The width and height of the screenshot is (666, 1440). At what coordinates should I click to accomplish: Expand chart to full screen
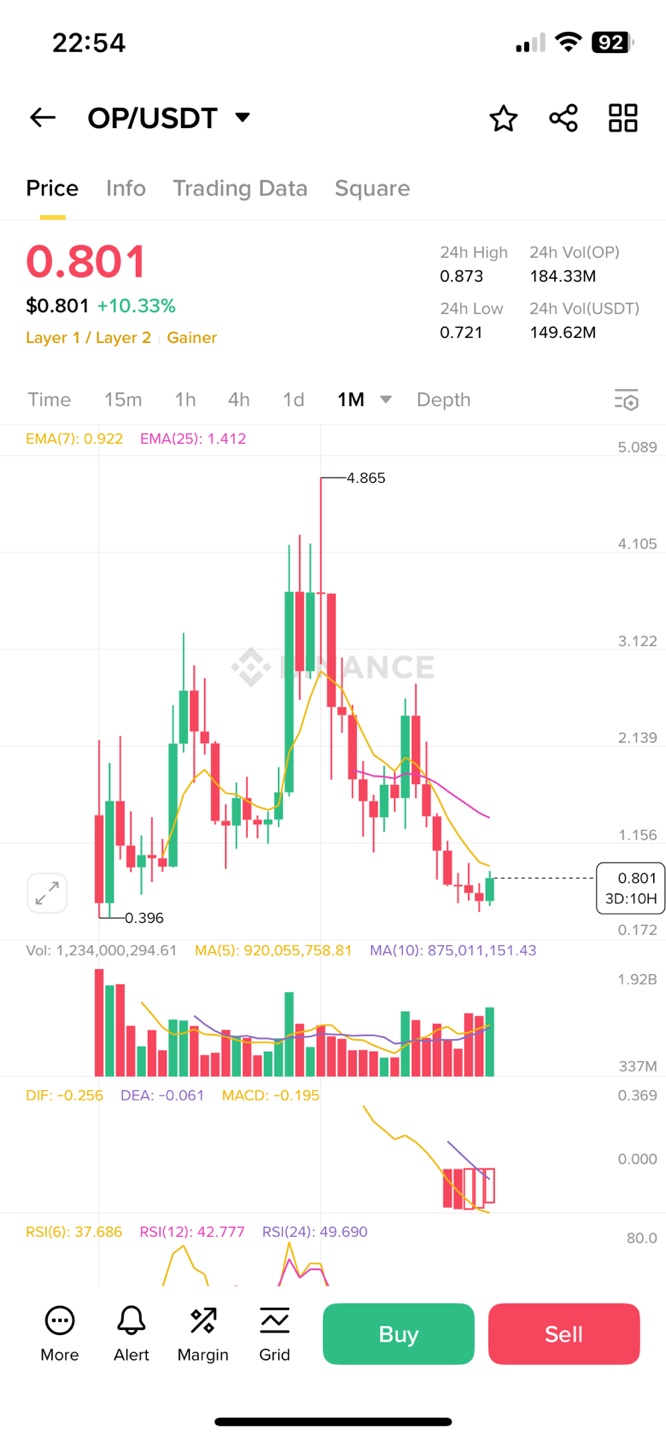(x=47, y=893)
